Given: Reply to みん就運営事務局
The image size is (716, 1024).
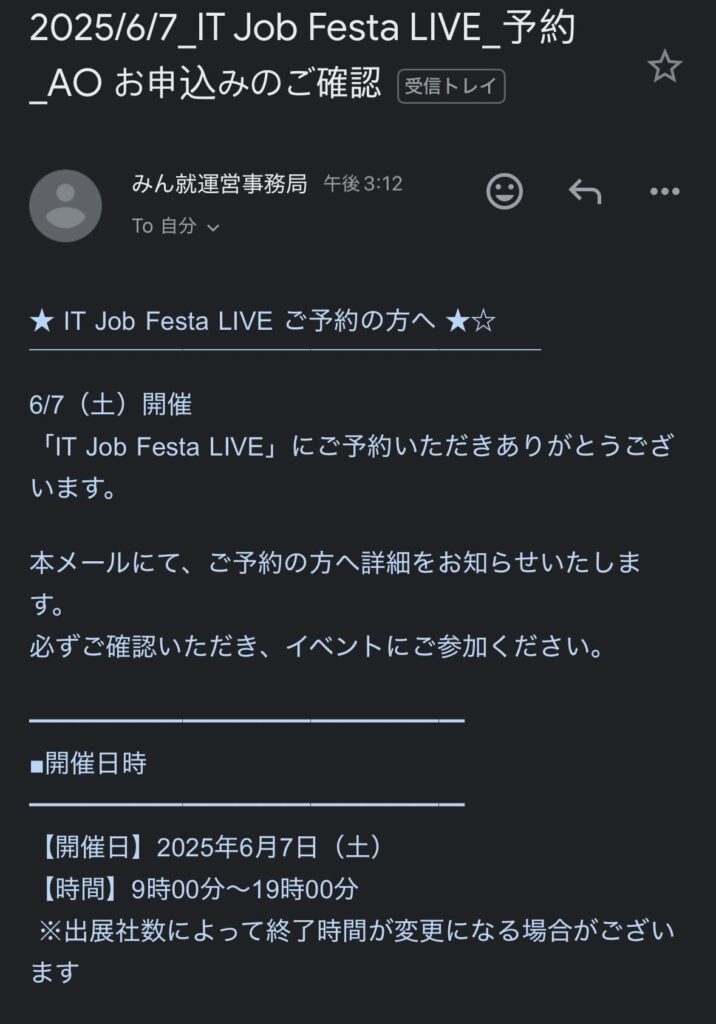Looking at the screenshot, I should [585, 191].
